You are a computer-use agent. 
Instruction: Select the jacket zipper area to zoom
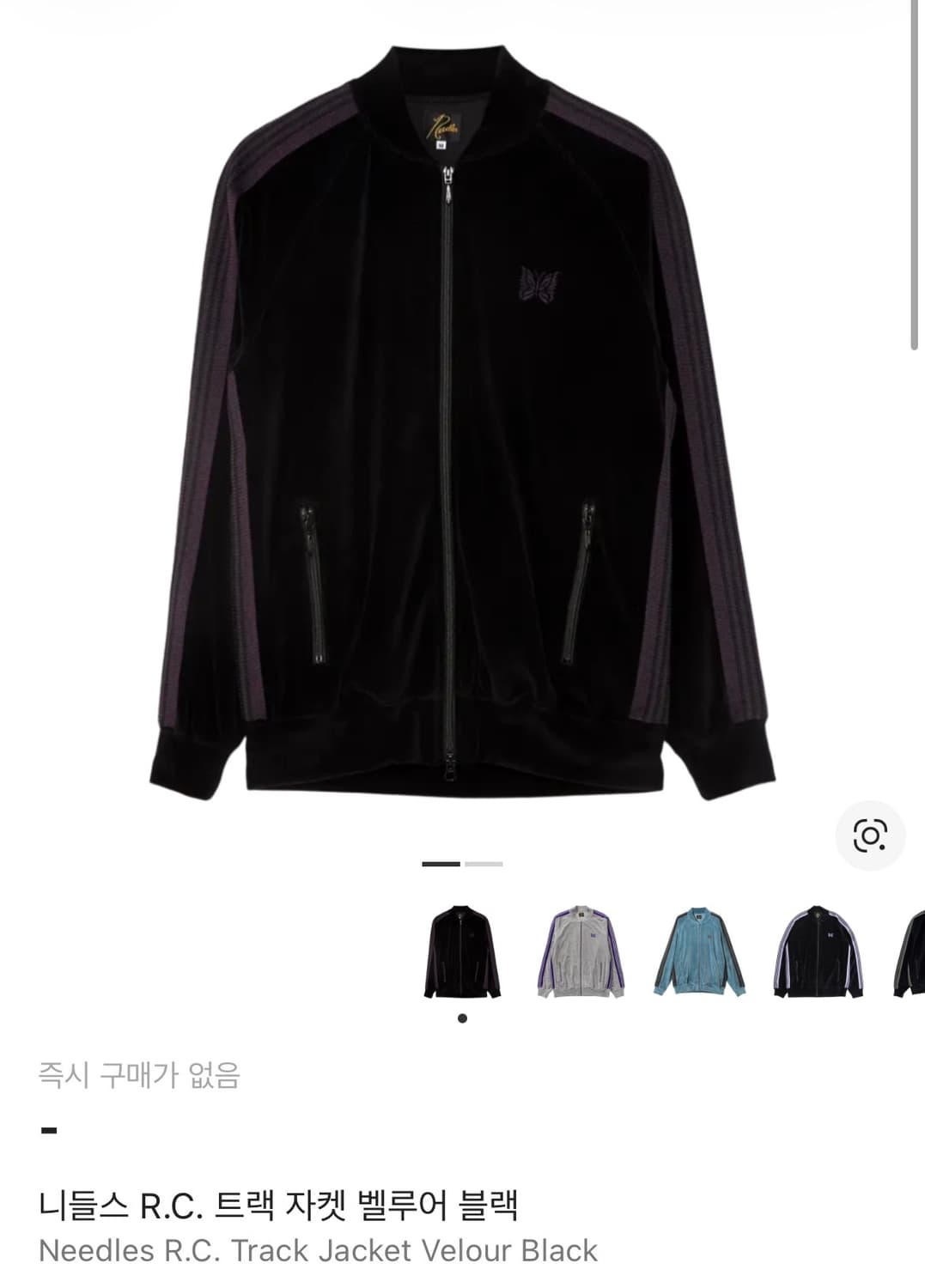(x=449, y=472)
